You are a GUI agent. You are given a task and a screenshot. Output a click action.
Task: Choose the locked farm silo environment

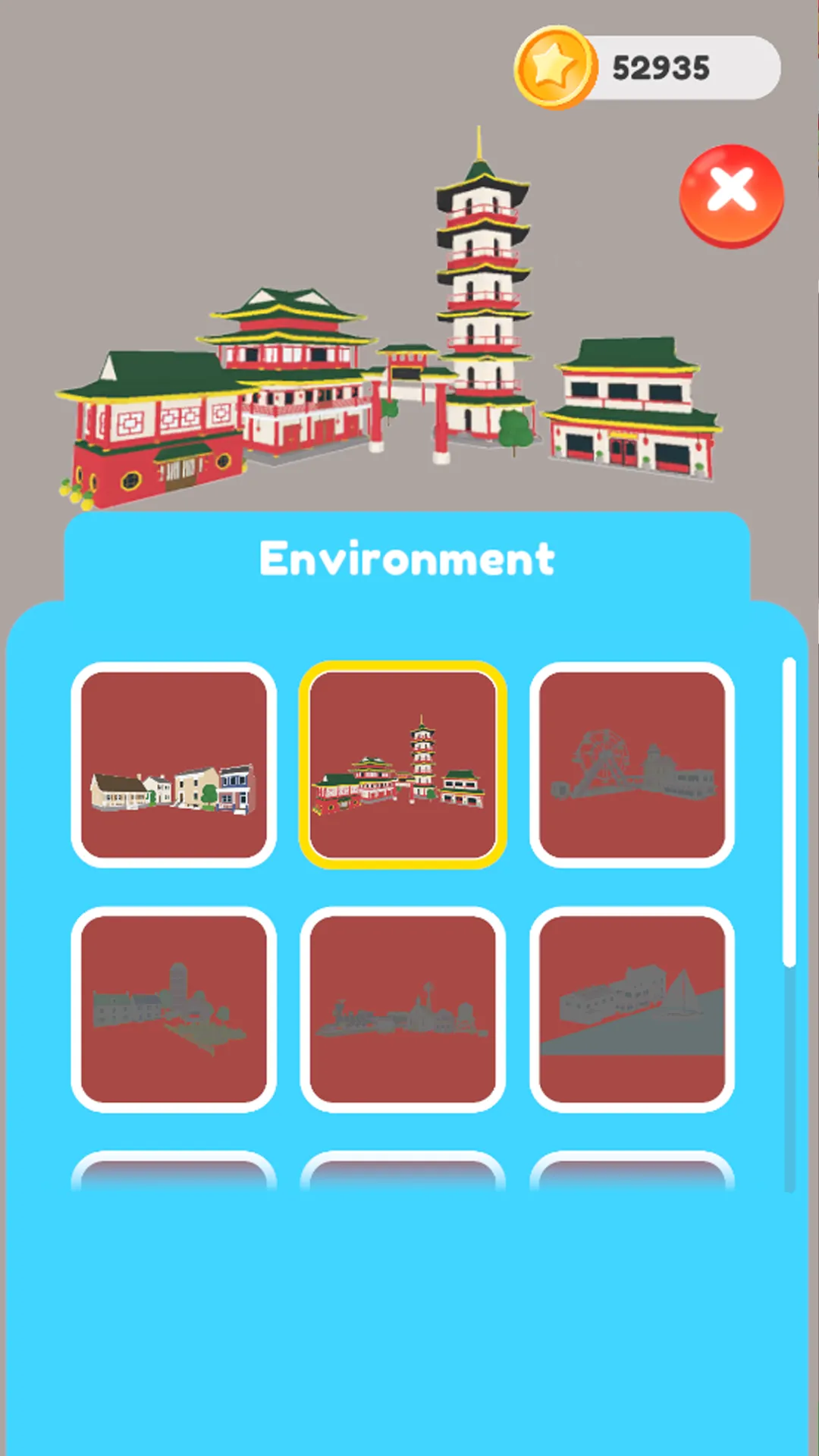pyautogui.click(x=174, y=1009)
